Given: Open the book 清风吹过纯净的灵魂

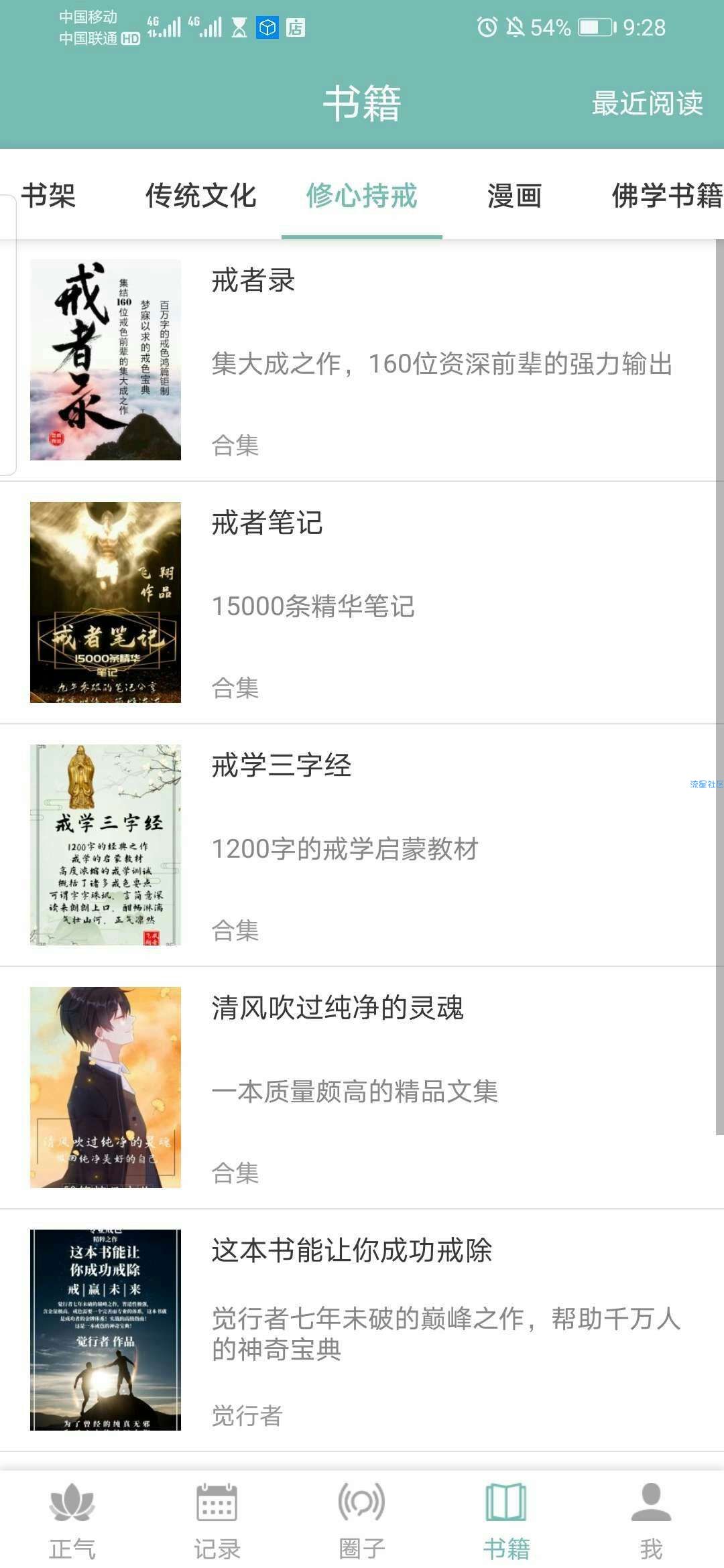Looking at the screenshot, I should (362, 1088).
